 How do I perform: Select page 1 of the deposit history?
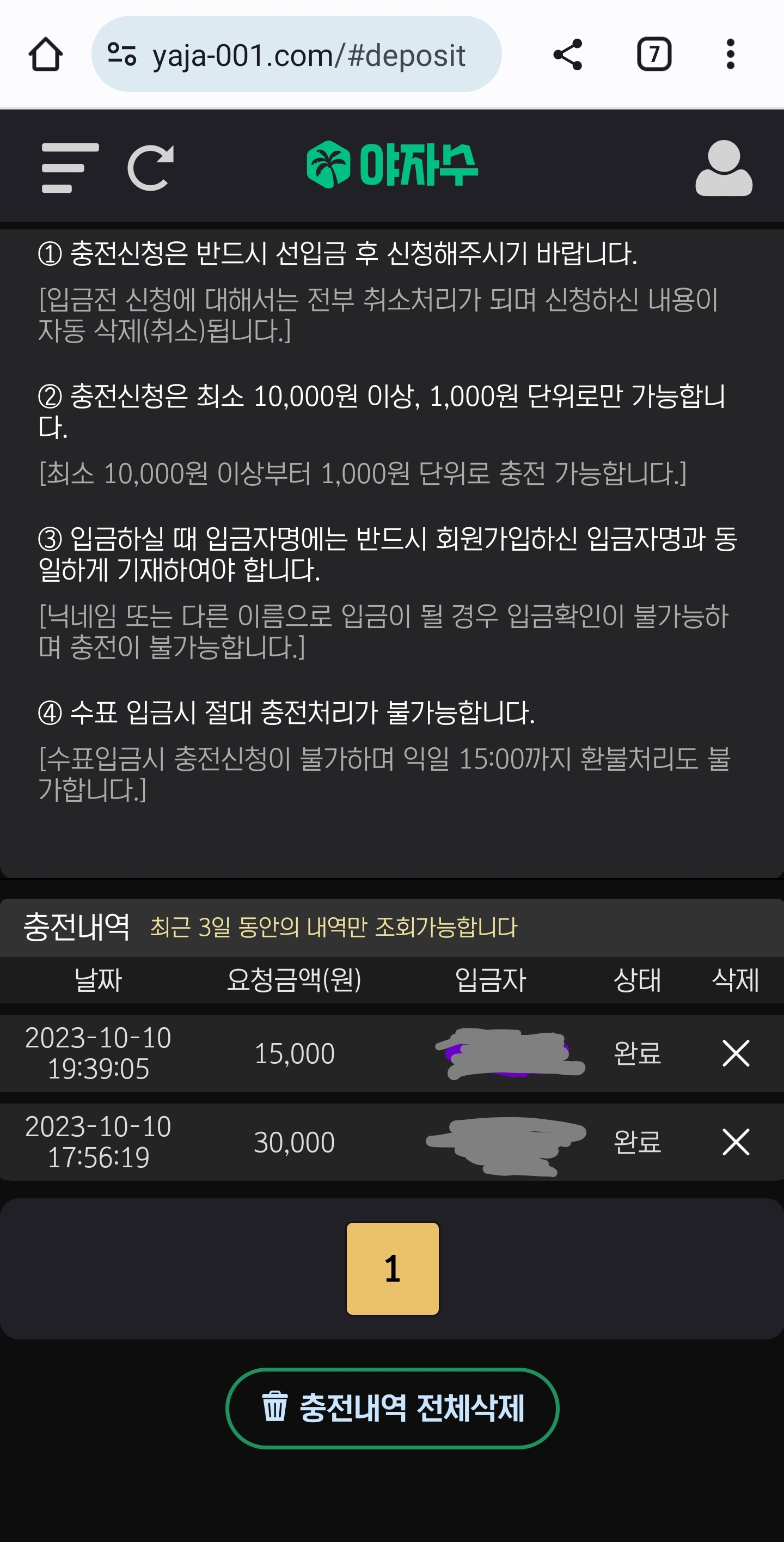(392, 1269)
